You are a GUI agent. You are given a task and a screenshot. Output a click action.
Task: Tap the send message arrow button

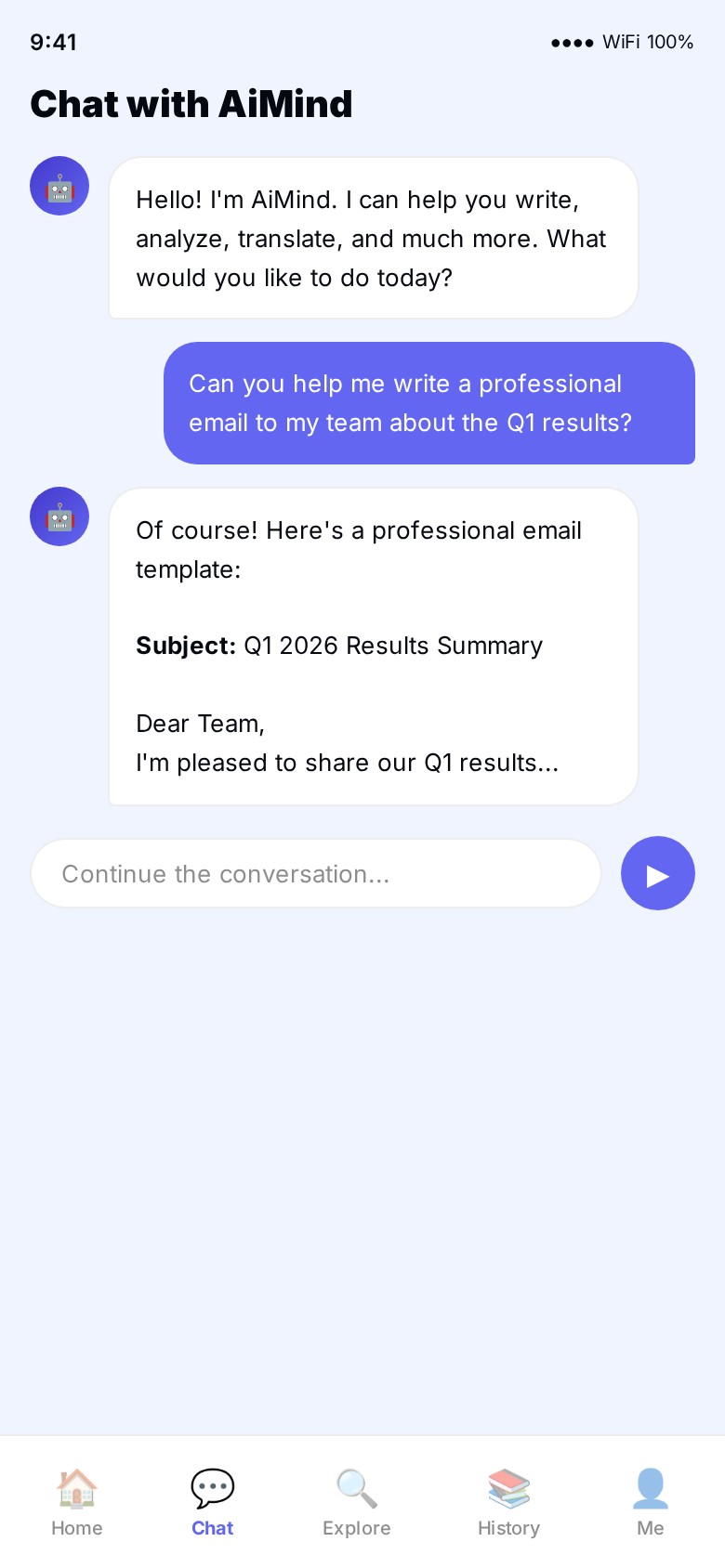tap(657, 874)
